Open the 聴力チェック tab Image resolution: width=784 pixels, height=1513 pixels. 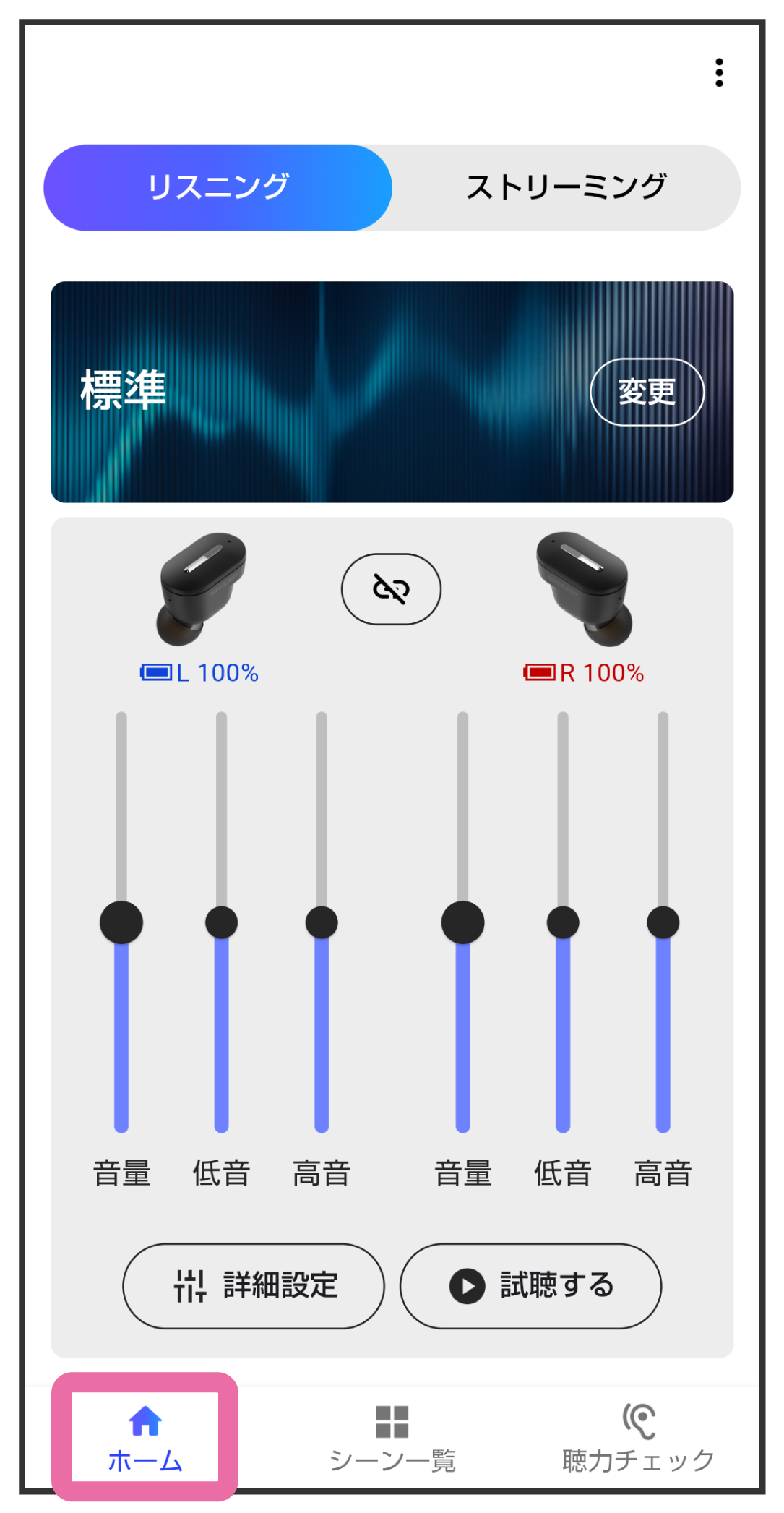pyautogui.click(x=639, y=1438)
